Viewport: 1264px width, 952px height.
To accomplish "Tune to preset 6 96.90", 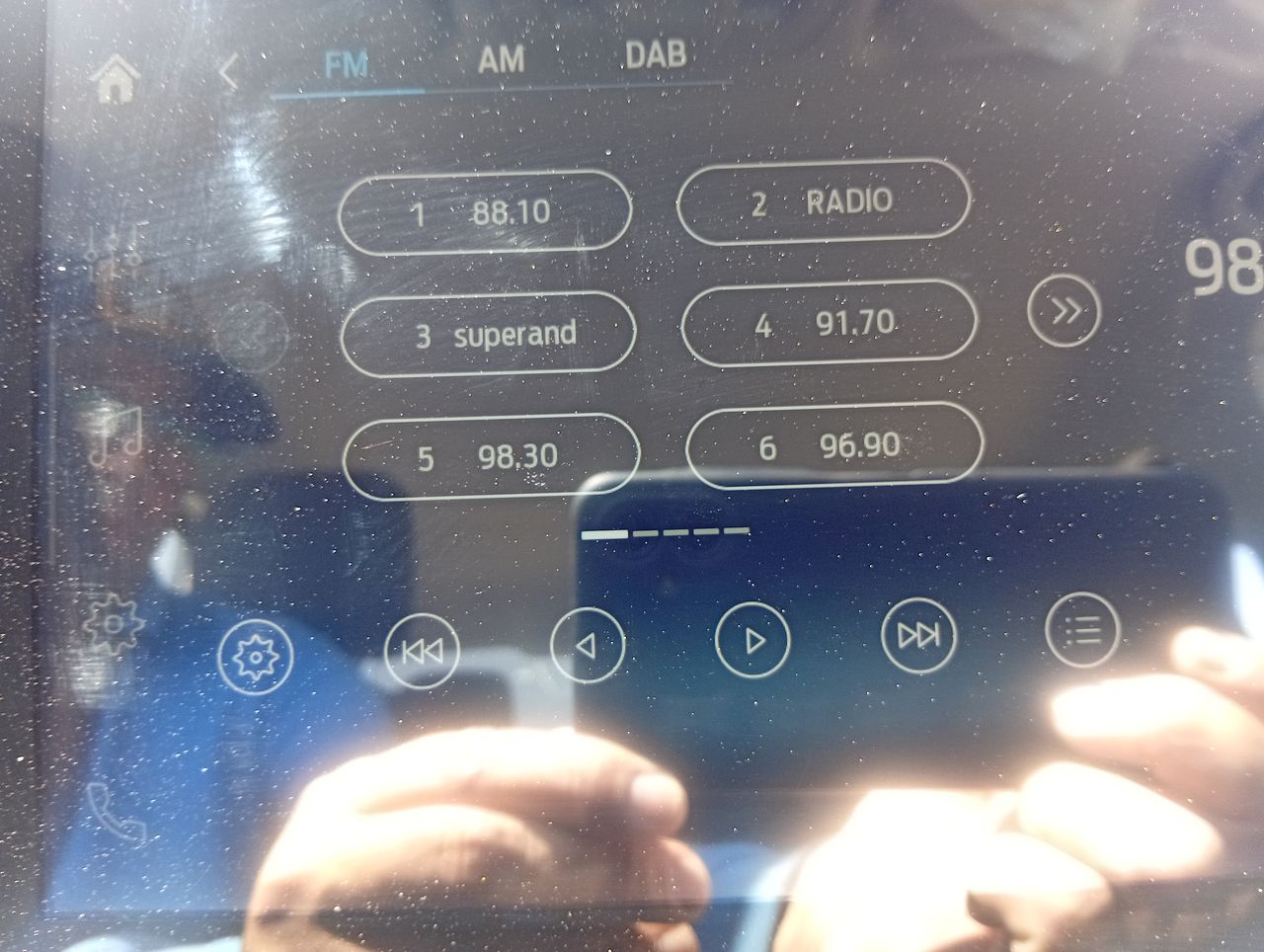I will [x=833, y=444].
